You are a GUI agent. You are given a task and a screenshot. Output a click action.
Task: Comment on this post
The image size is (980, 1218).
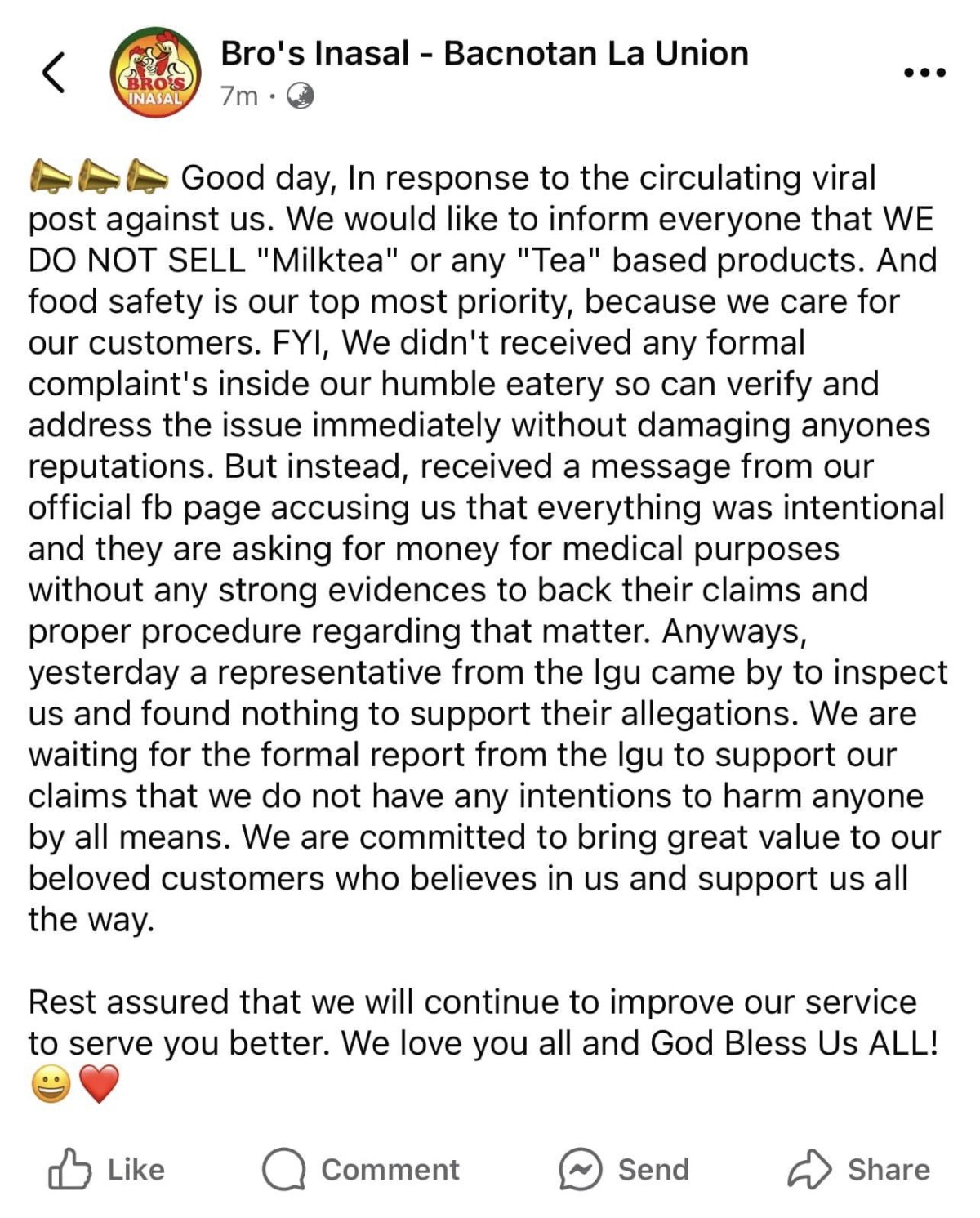(x=361, y=1169)
